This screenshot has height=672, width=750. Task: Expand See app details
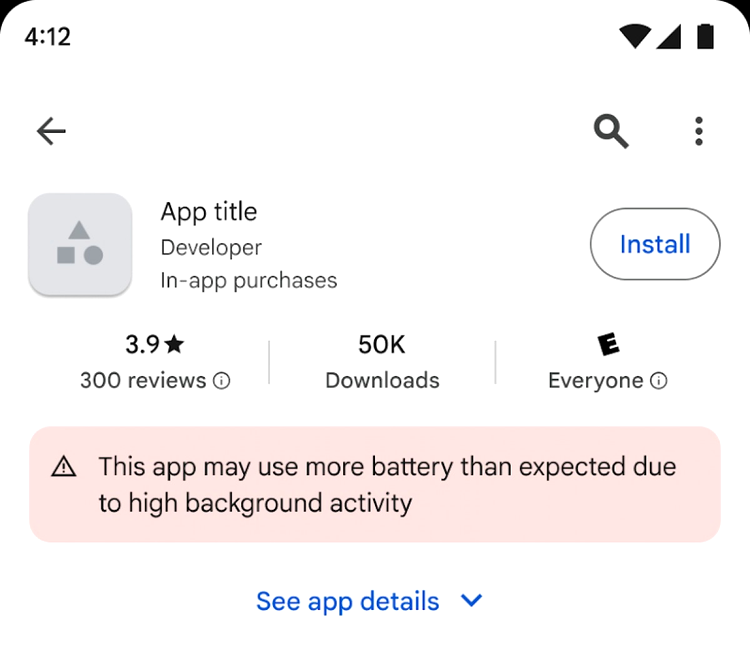pos(370,601)
